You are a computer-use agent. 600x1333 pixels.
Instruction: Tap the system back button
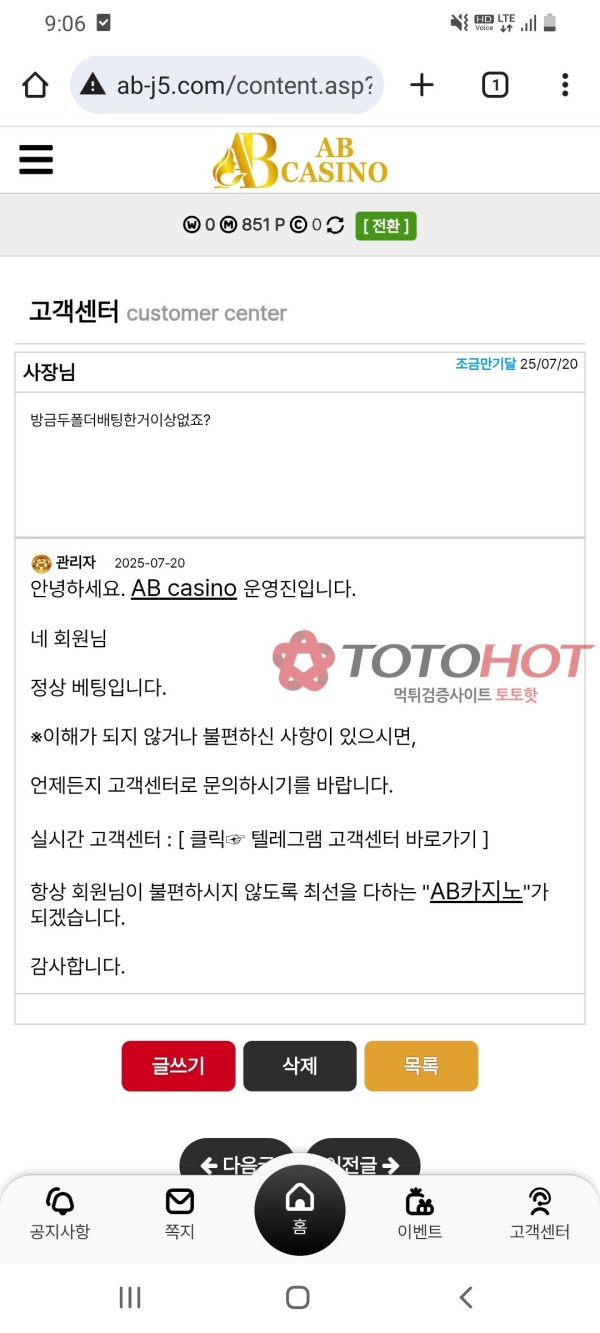[x=466, y=1297]
